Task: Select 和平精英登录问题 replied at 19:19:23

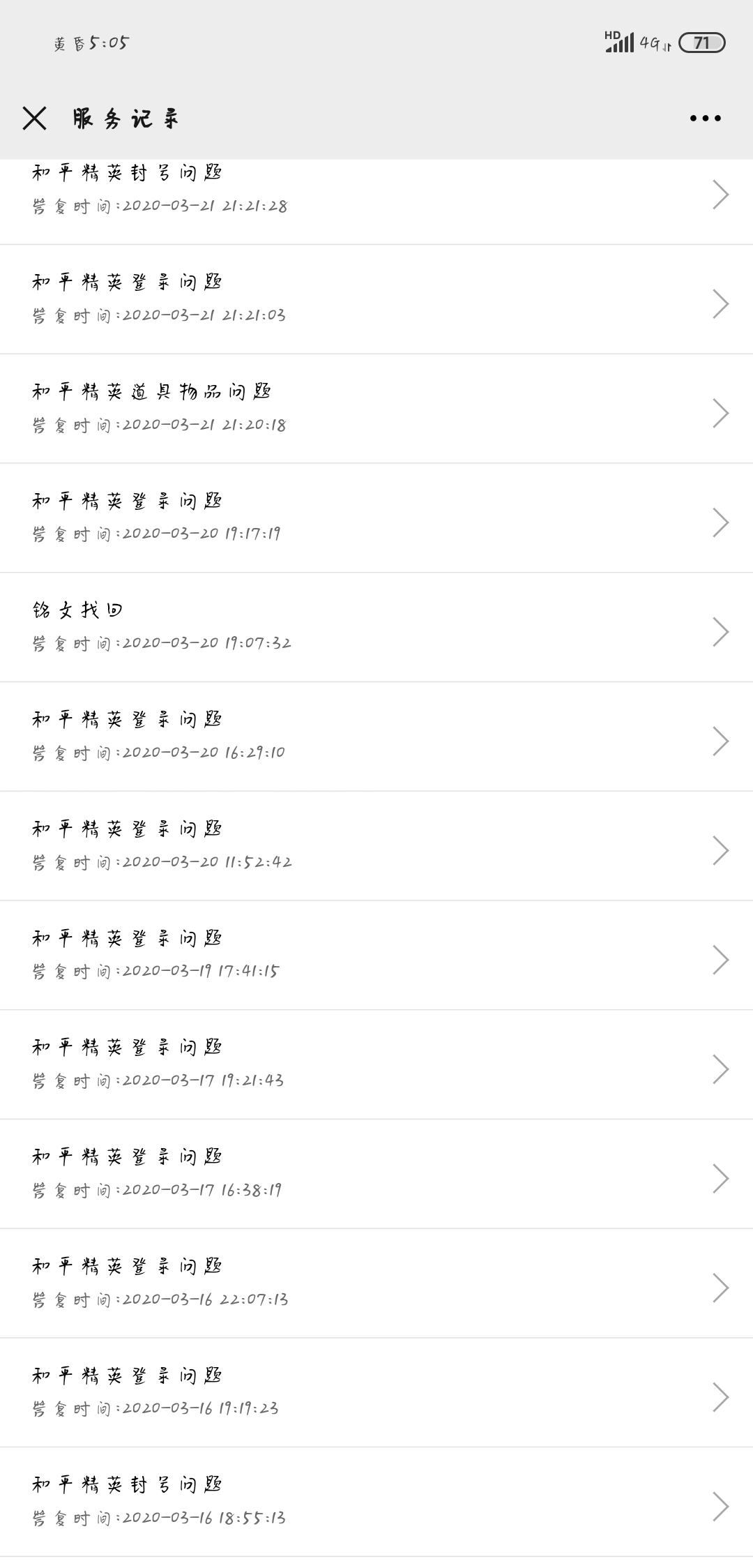Action: click(376, 1392)
